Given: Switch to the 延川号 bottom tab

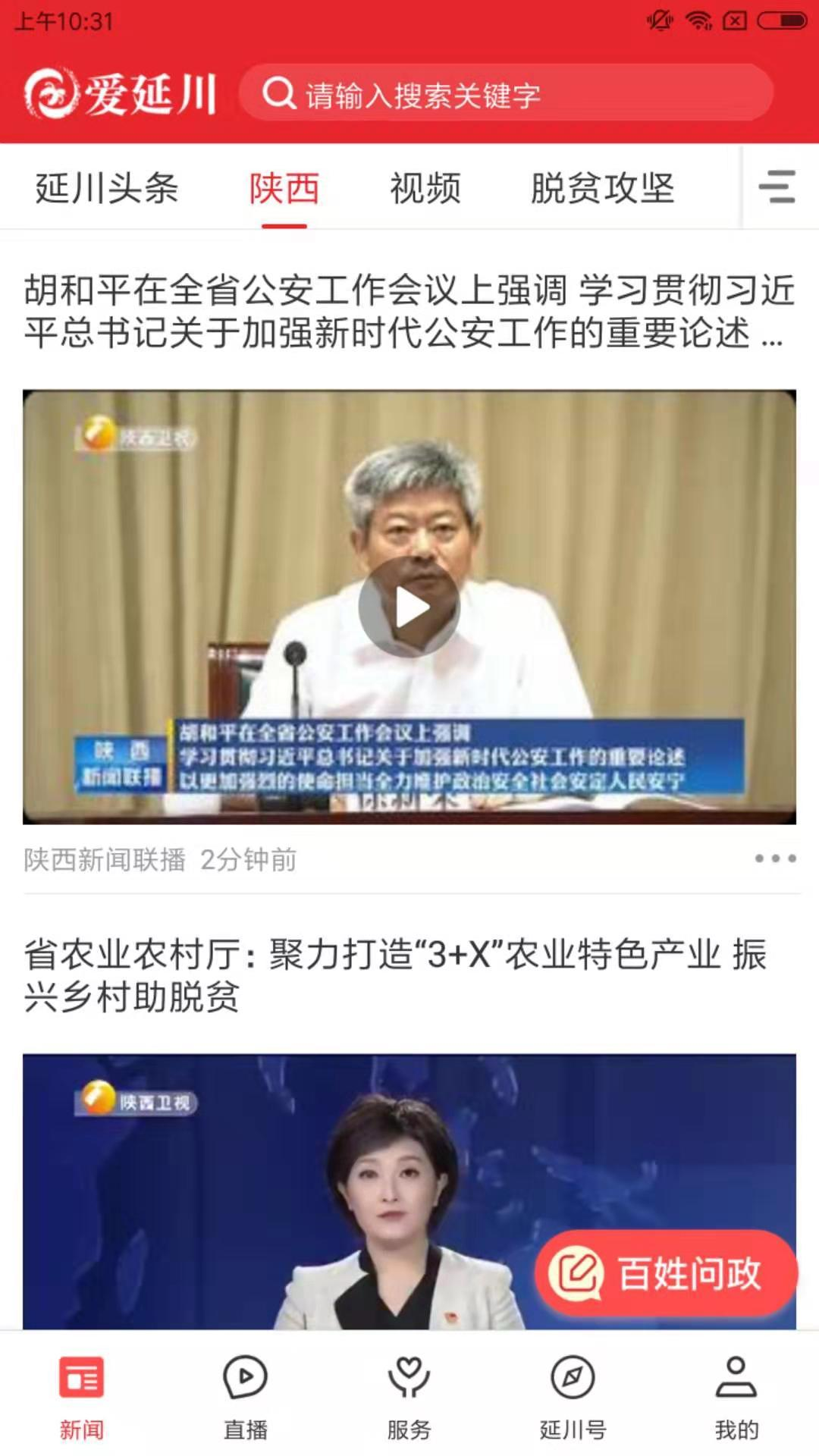Looking at the screenshot, I should (573, 1397).
